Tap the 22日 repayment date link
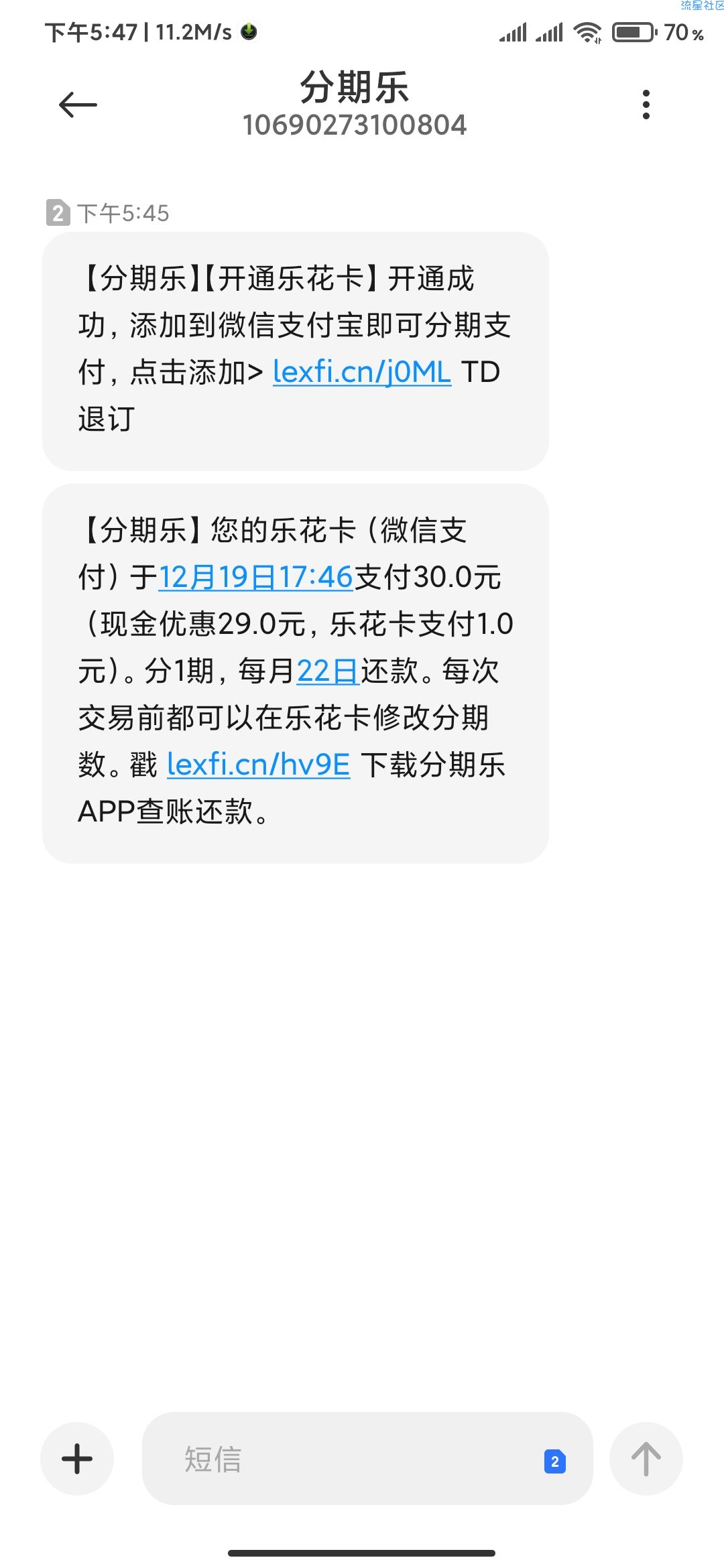 pos(328,671)
